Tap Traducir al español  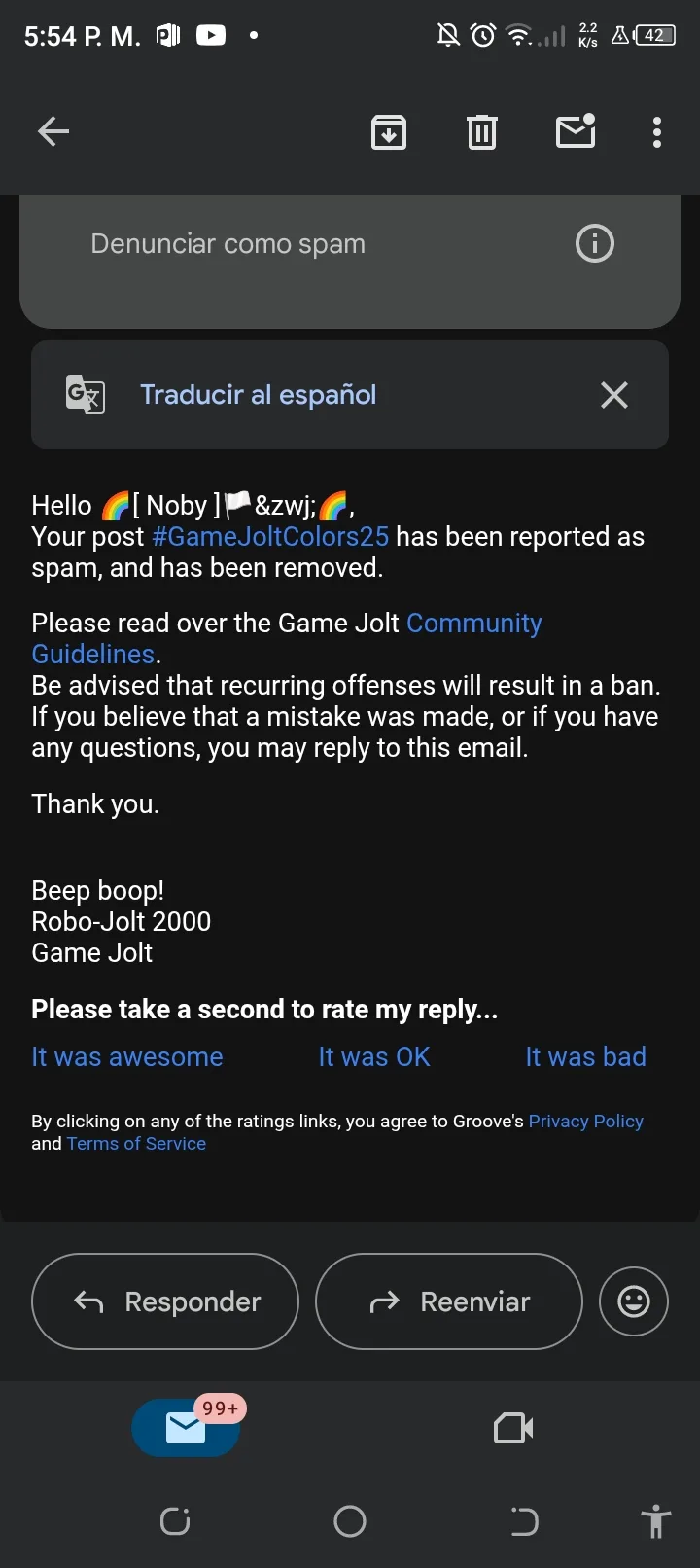(x=258, y=395)
